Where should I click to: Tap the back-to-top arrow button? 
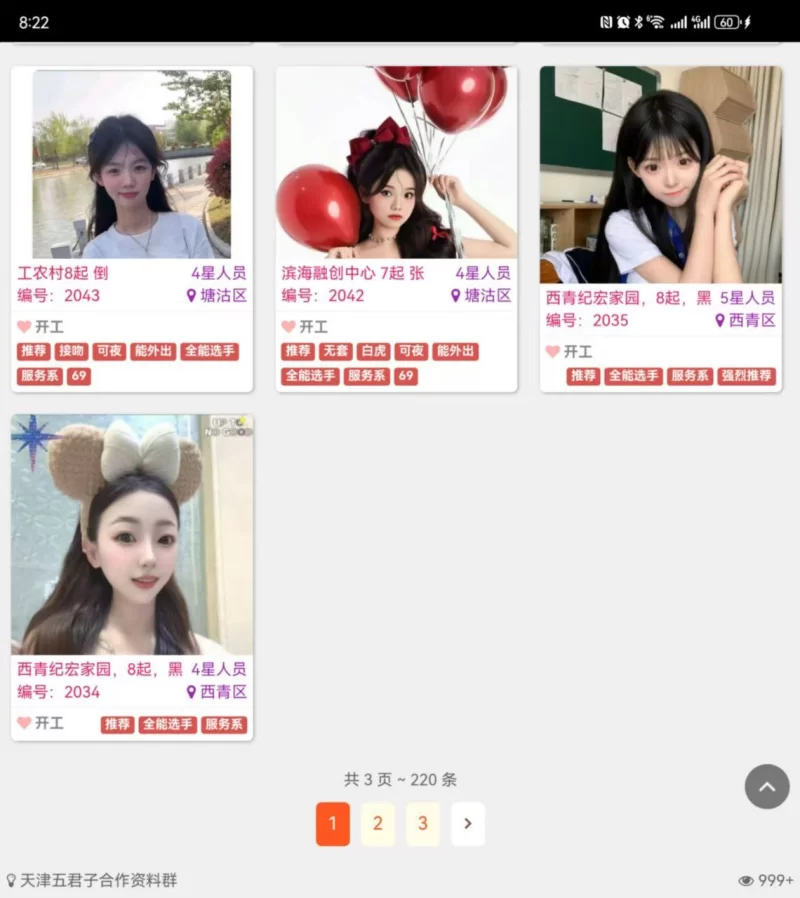click(767, 787)
